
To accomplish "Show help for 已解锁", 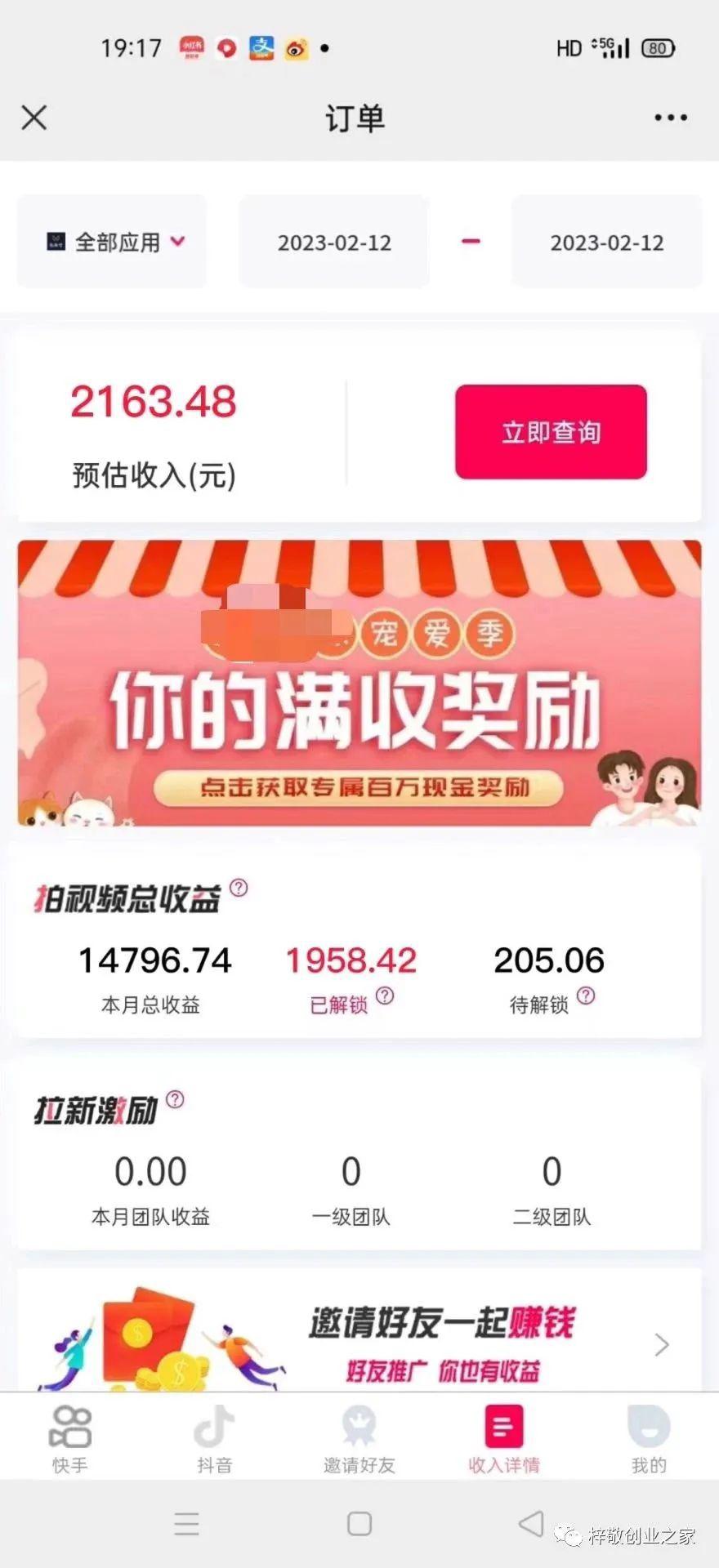I will point(385,996).
